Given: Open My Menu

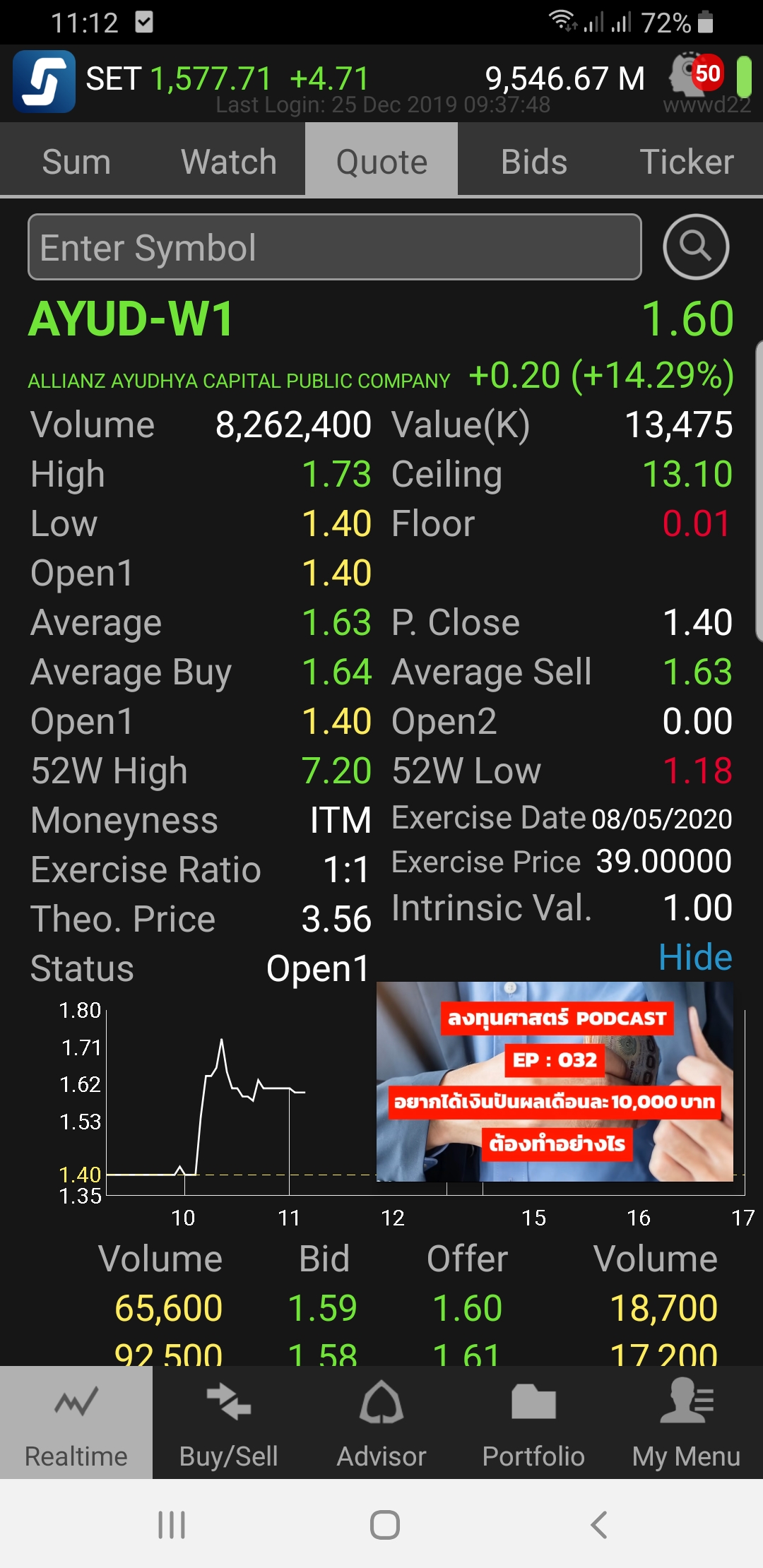Looking at the screenshot, I should click(687, 1423).
